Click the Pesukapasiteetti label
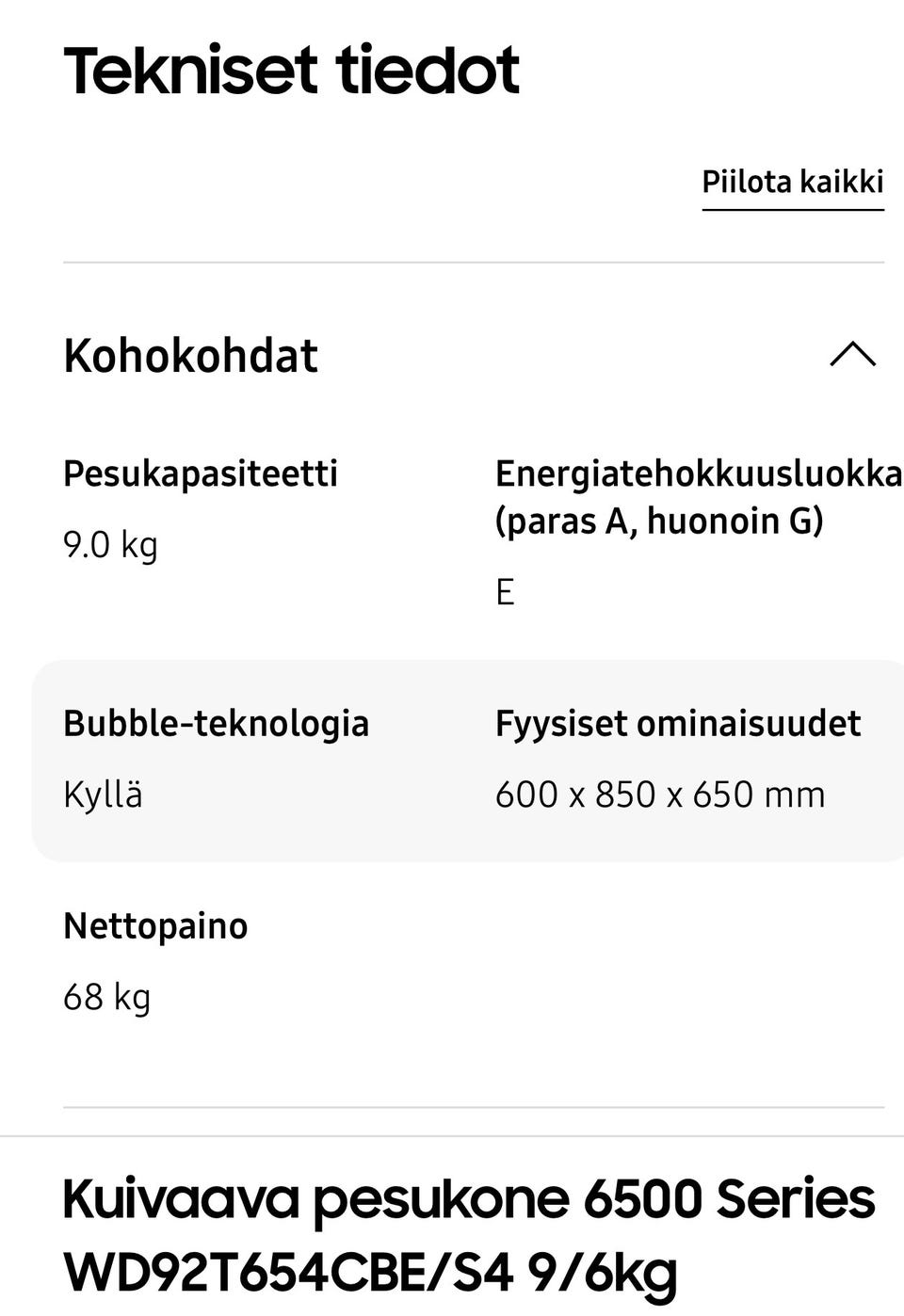904x1316 pixels. point(201,473)
